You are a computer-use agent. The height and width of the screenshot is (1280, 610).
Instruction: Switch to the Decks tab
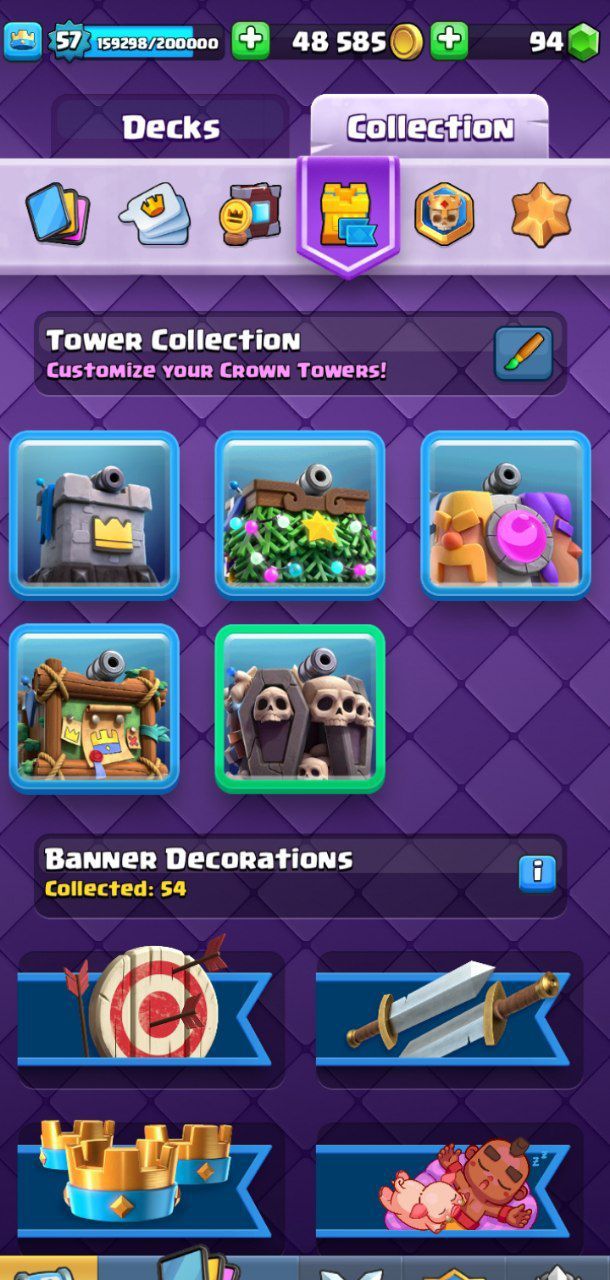pyautogui.click(x=170, y=127)
